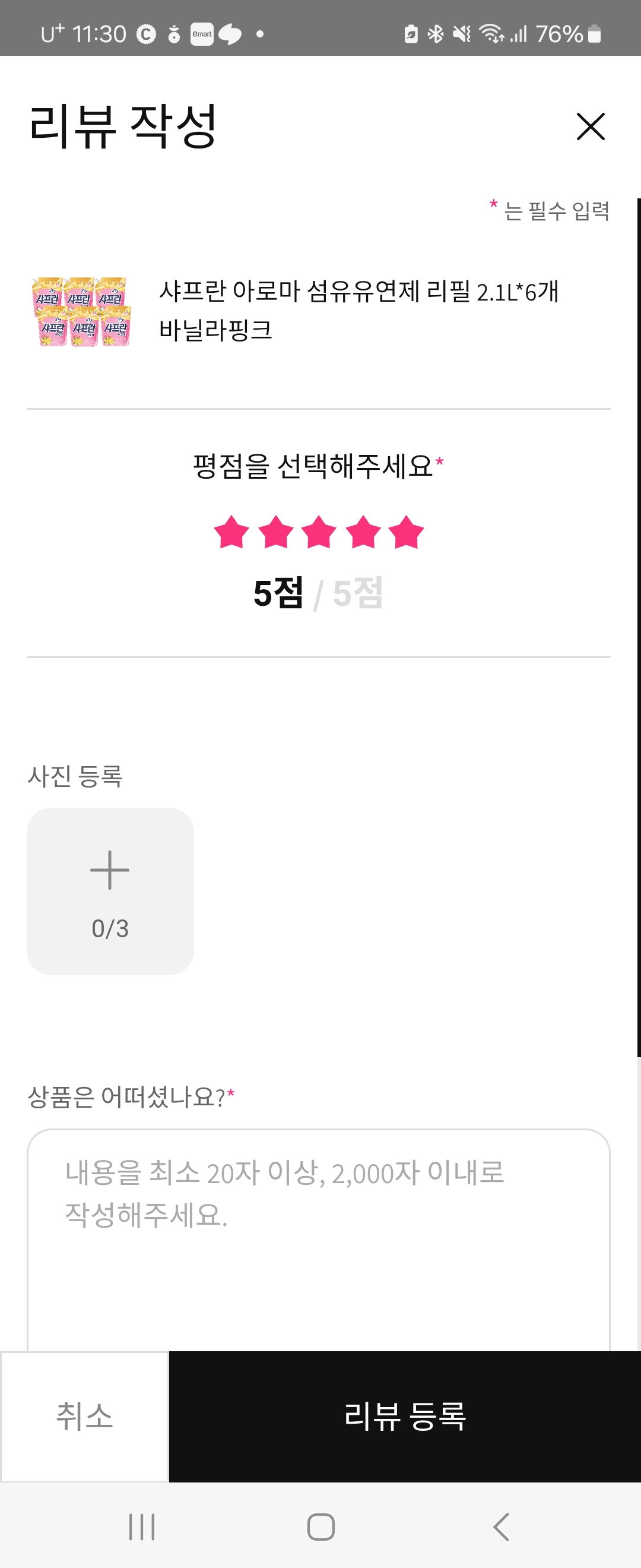Set the rating to two stars

click(275, 532)
